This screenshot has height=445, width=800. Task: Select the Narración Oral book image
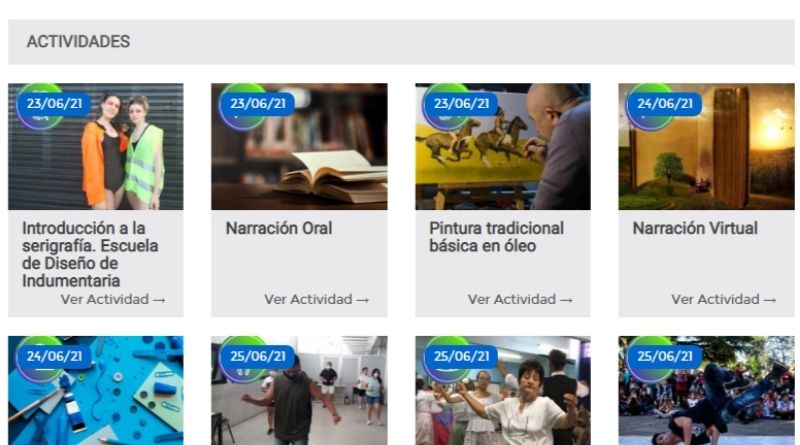299,150
